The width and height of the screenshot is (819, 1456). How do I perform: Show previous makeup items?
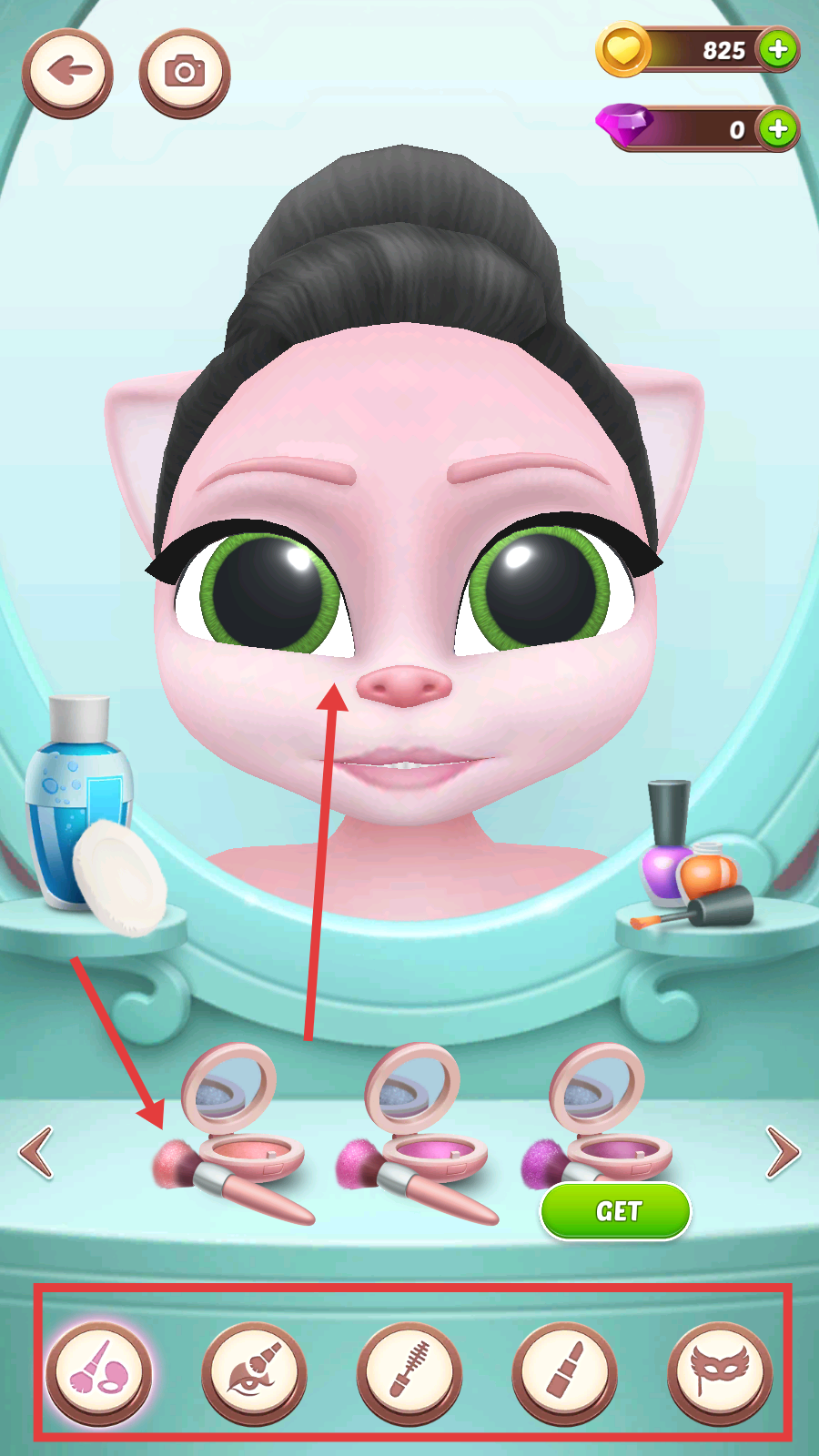coord(36,1152)
